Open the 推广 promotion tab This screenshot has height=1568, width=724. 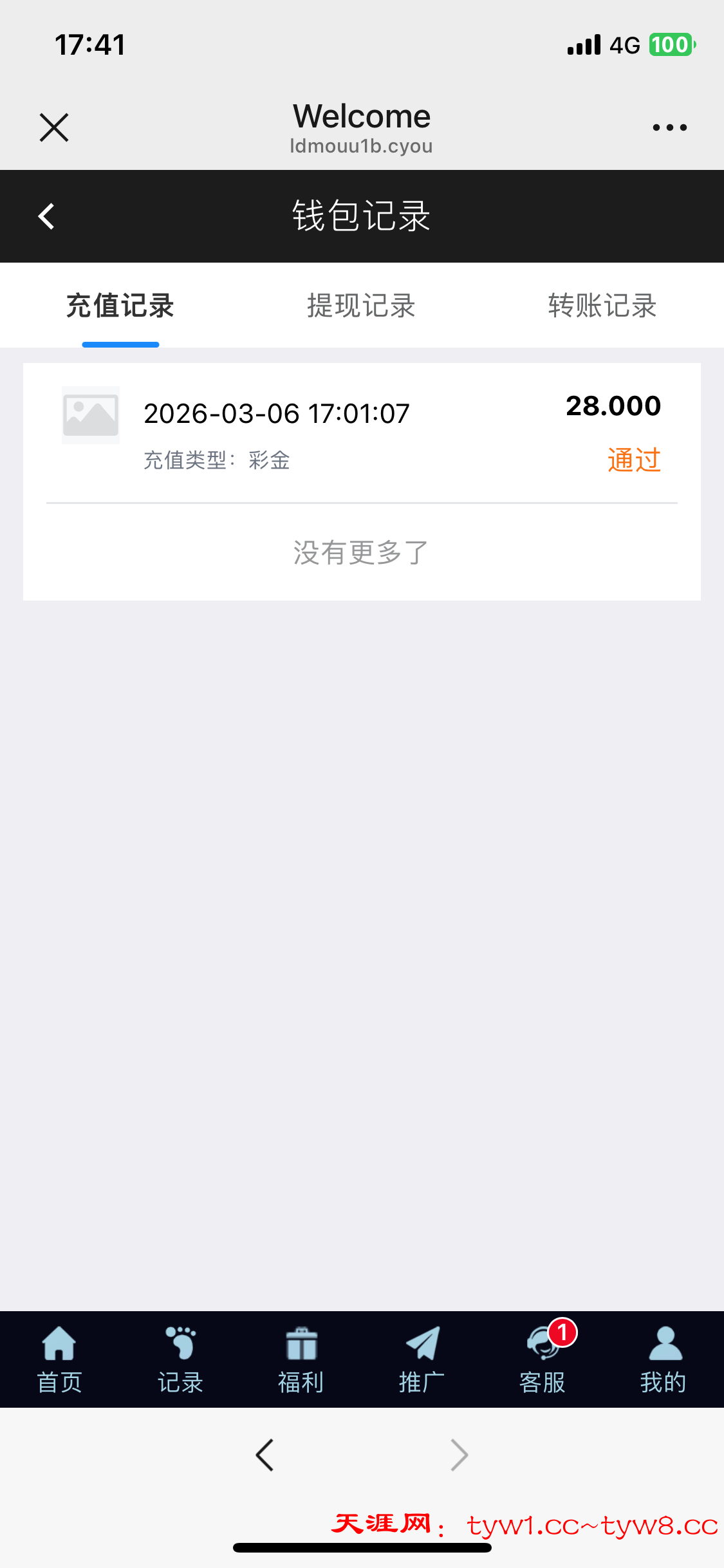coord(422,1359)
